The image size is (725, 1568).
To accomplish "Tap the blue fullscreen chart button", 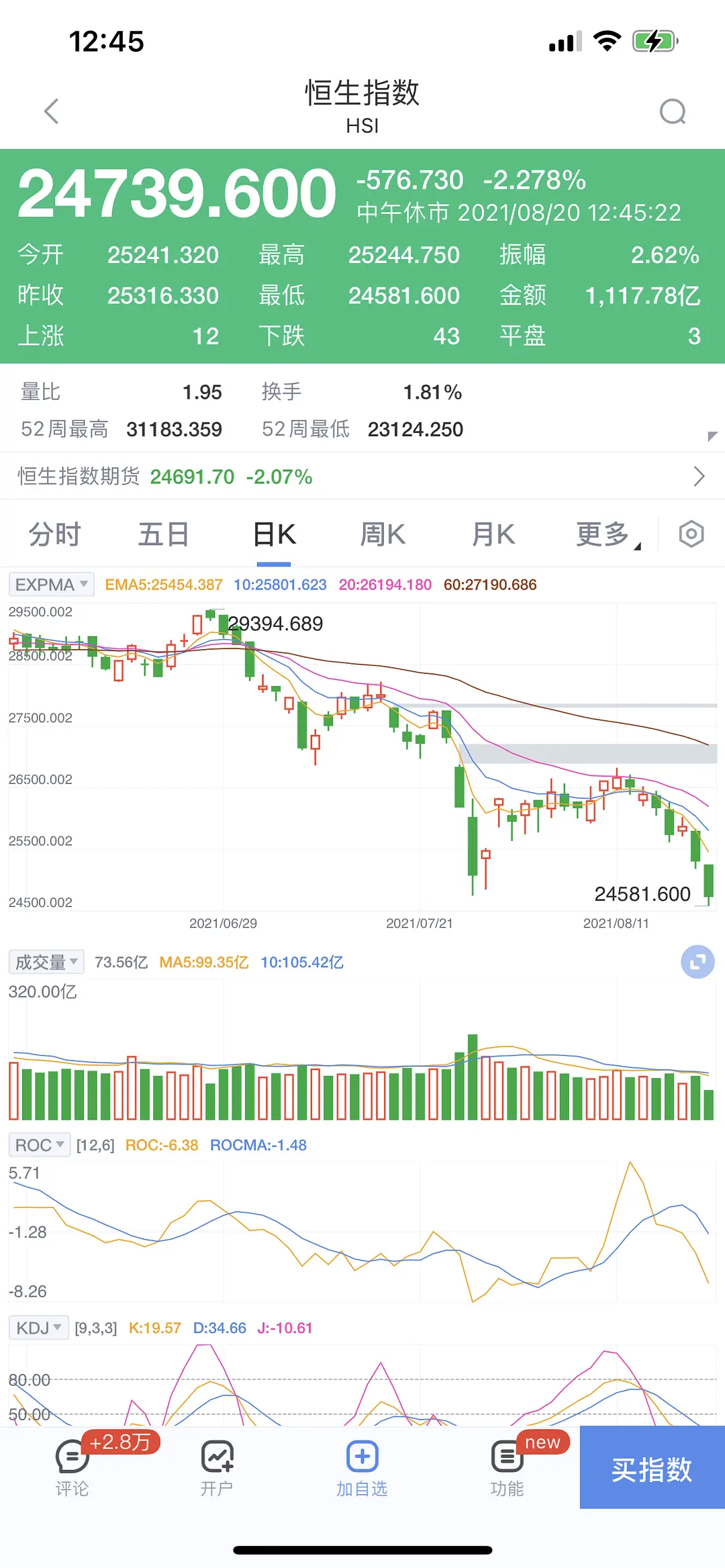I will point(697,962).
